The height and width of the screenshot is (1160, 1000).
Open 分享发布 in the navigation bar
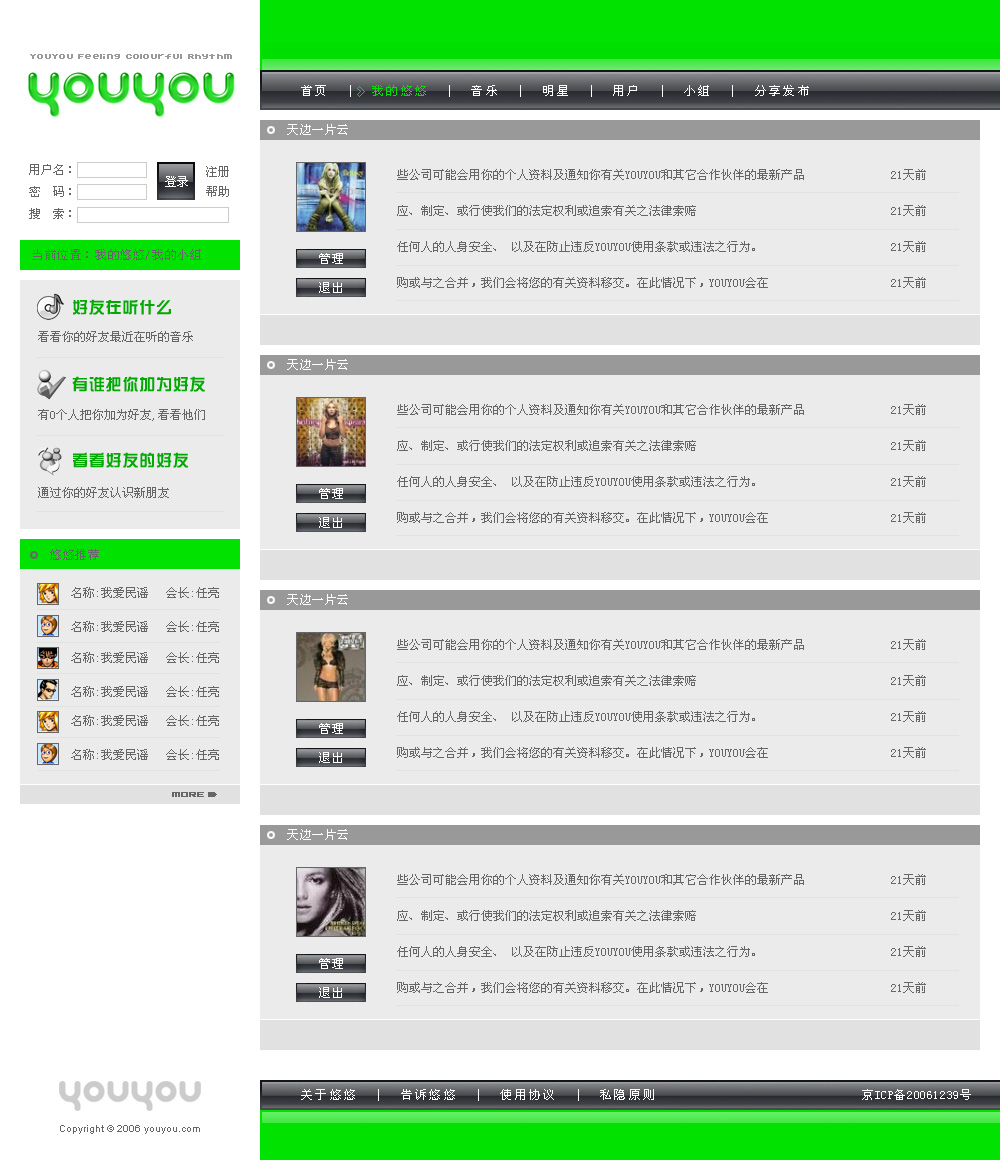[782, 91]
